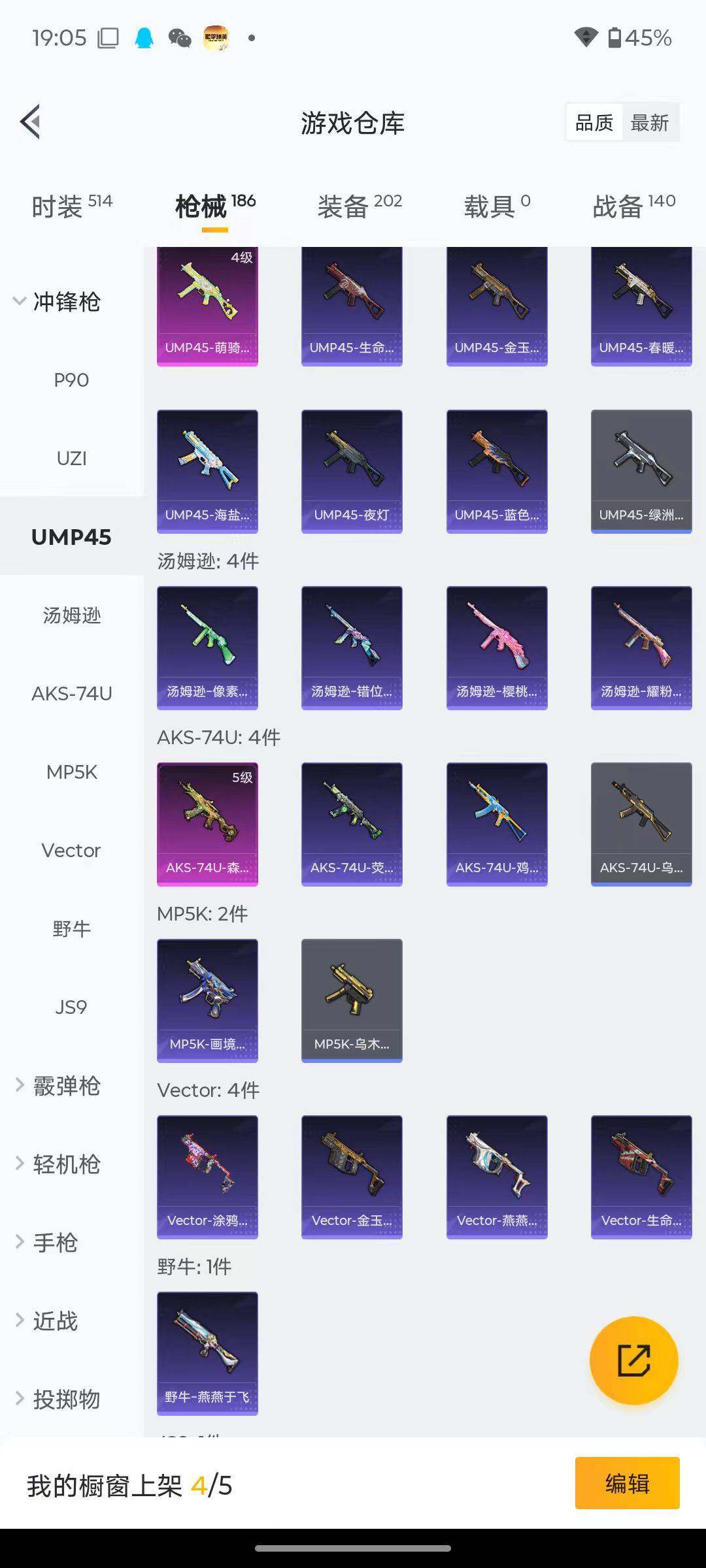Open the level 5 AKS-74U-森 skin
The width and height of the screenshot is (706, 1568).
pos(207,824)
